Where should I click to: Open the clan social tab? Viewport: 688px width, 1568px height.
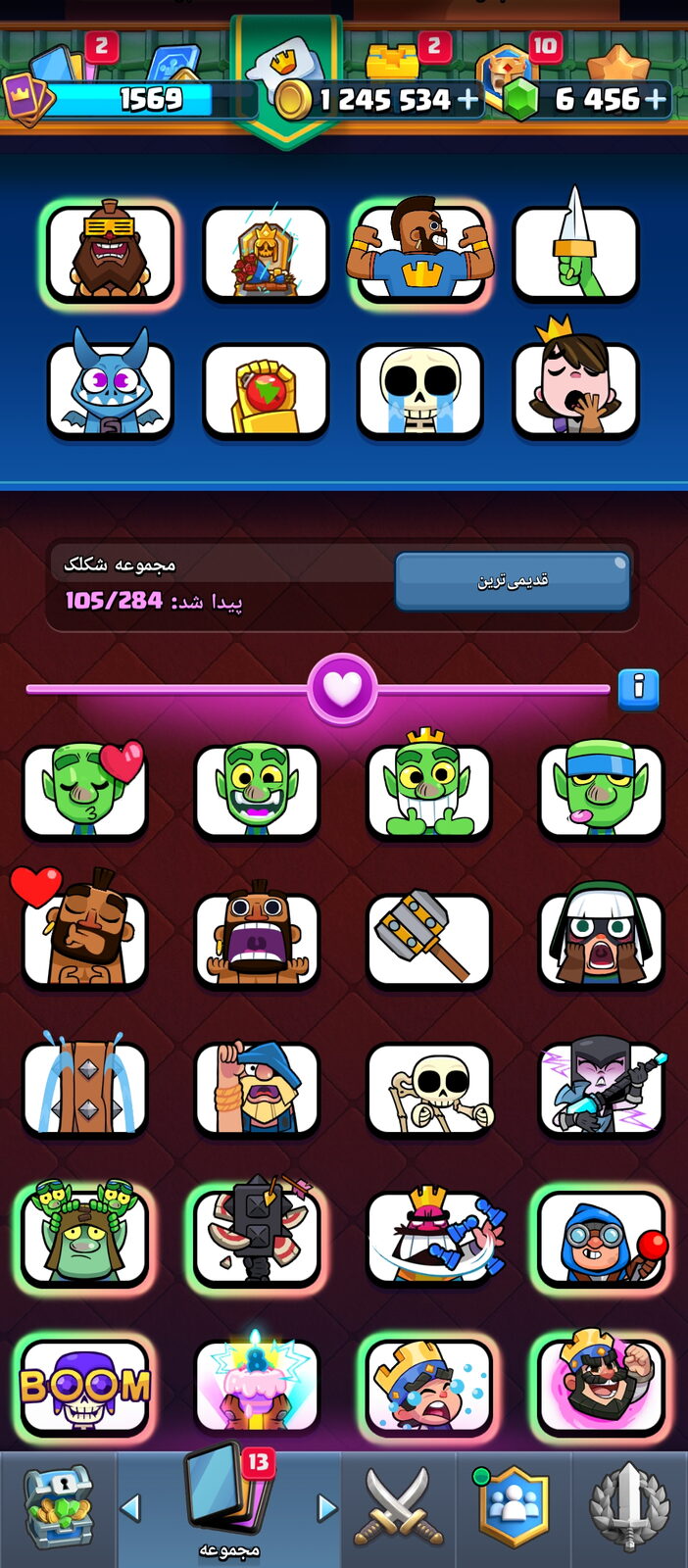pos(513,1507)
